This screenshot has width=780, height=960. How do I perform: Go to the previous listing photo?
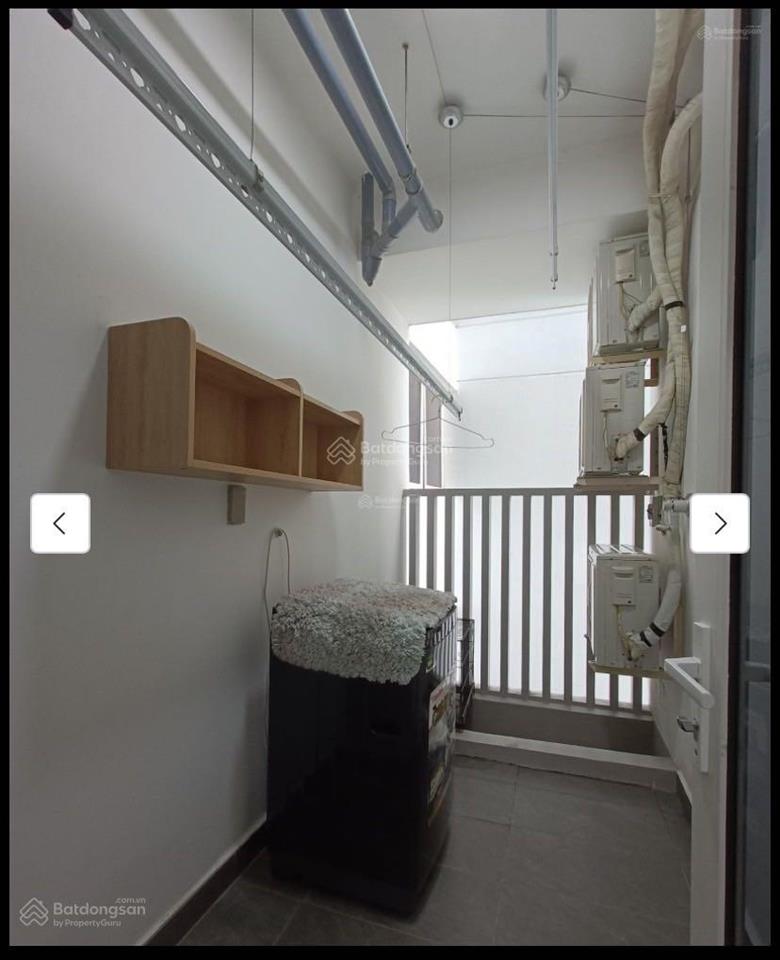point(60,523)
